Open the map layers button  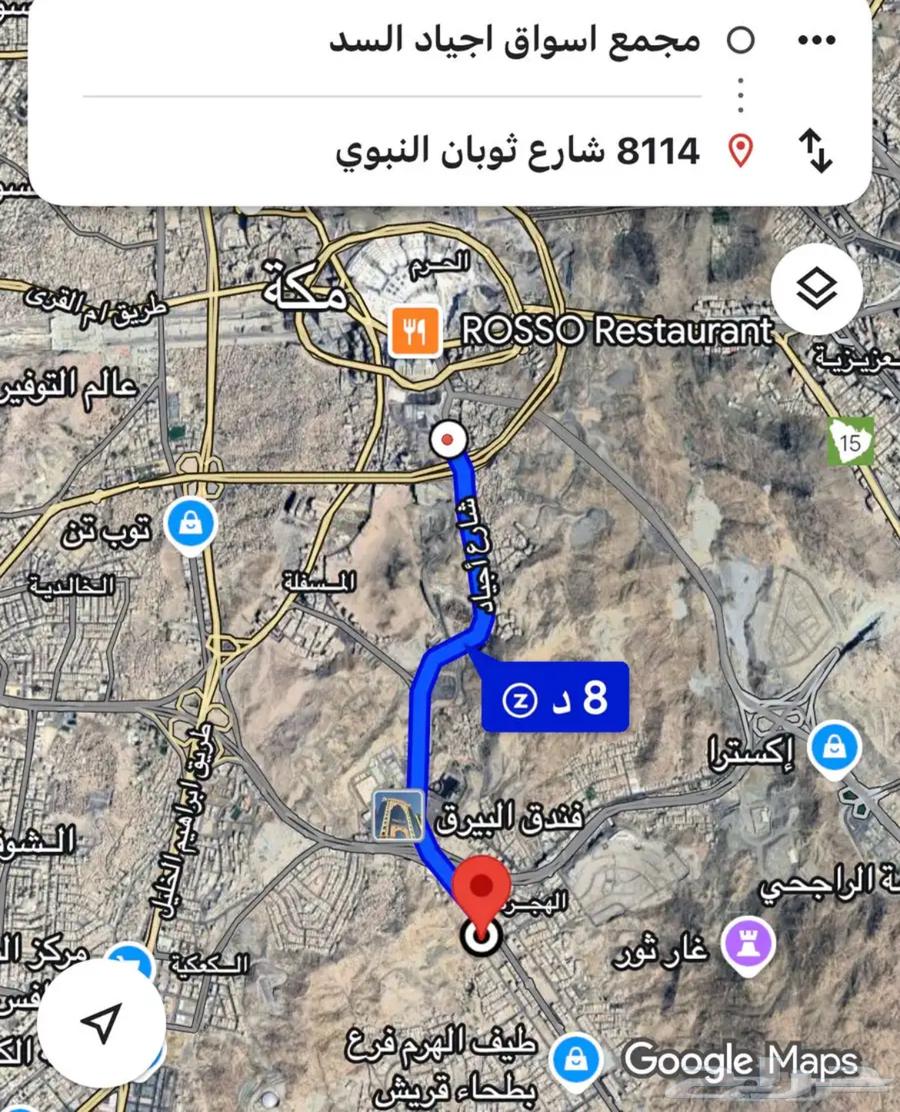coord(818,290)
